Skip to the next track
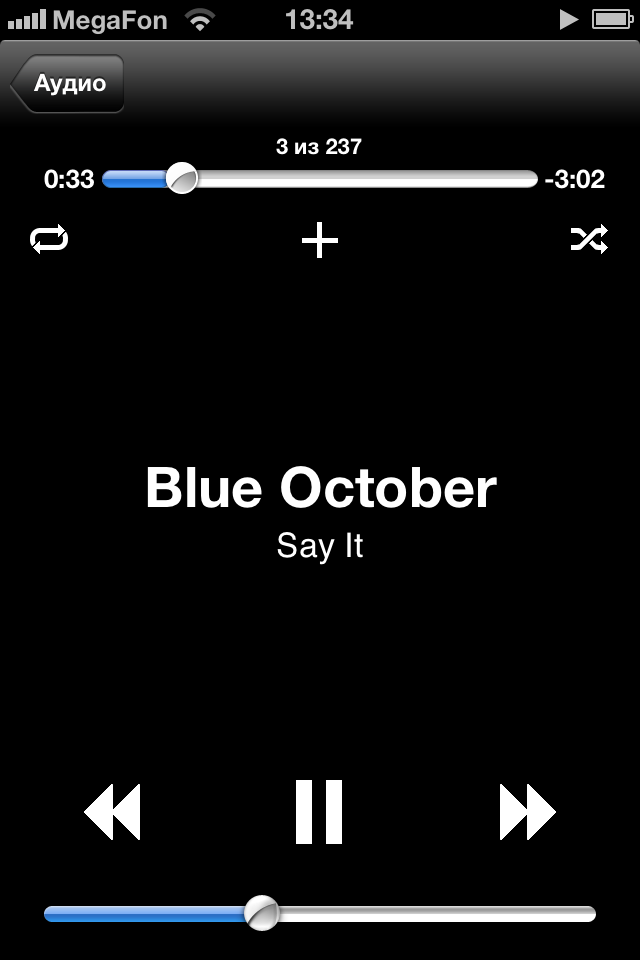Viewport: 640px width, 960px height. click(527, 812)
